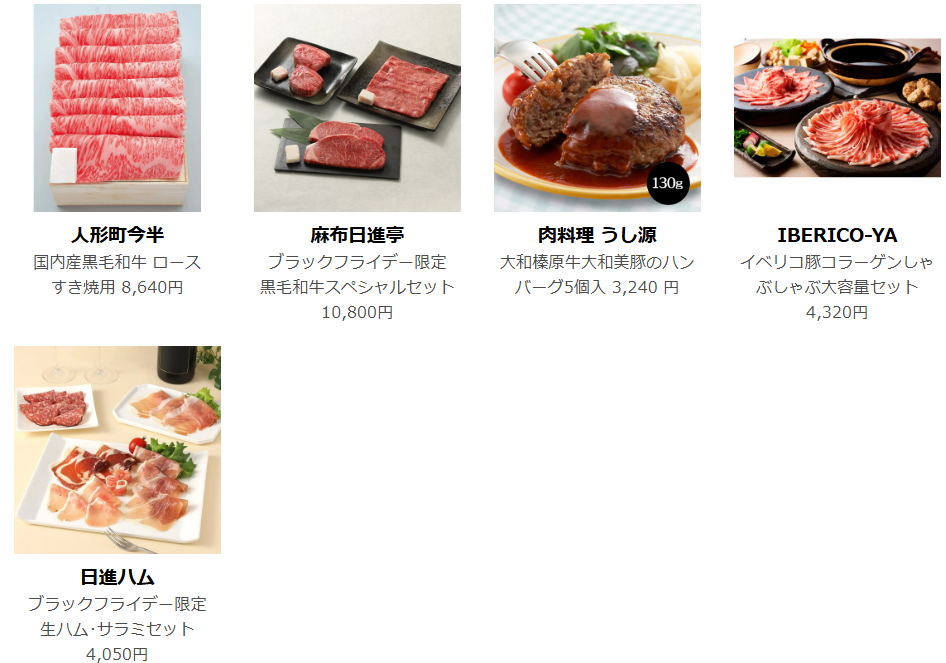Select 肉料理 うし源 hamburg steak 5-pack
The width and height of the screenshot is (946, 663).
click(597, 108)
